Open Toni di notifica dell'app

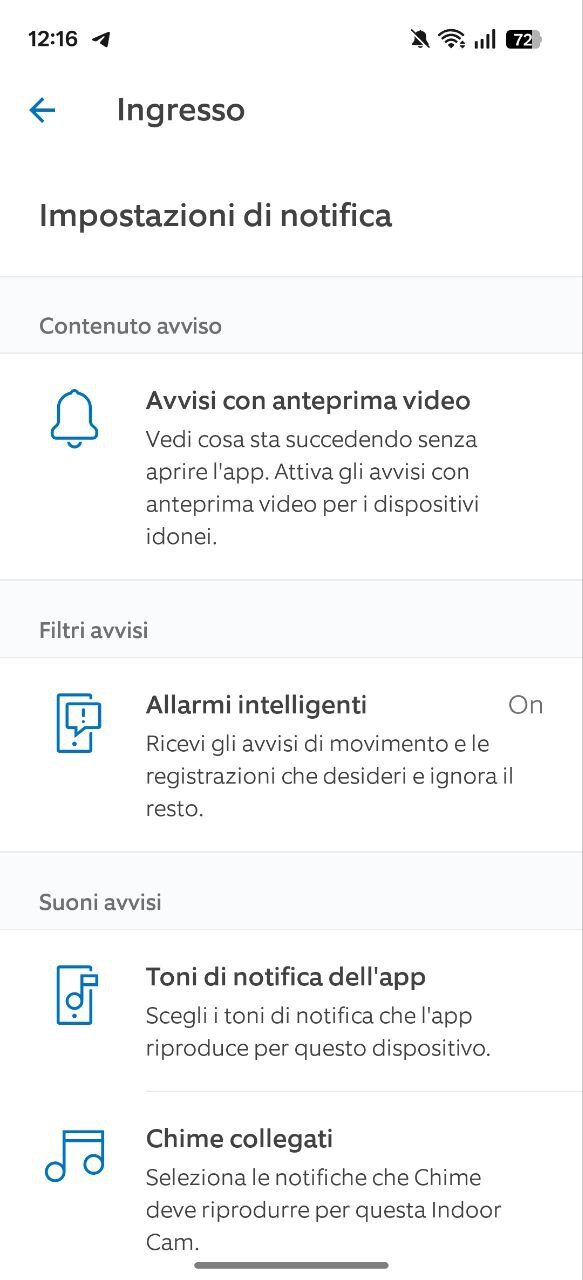point(291,1011)
